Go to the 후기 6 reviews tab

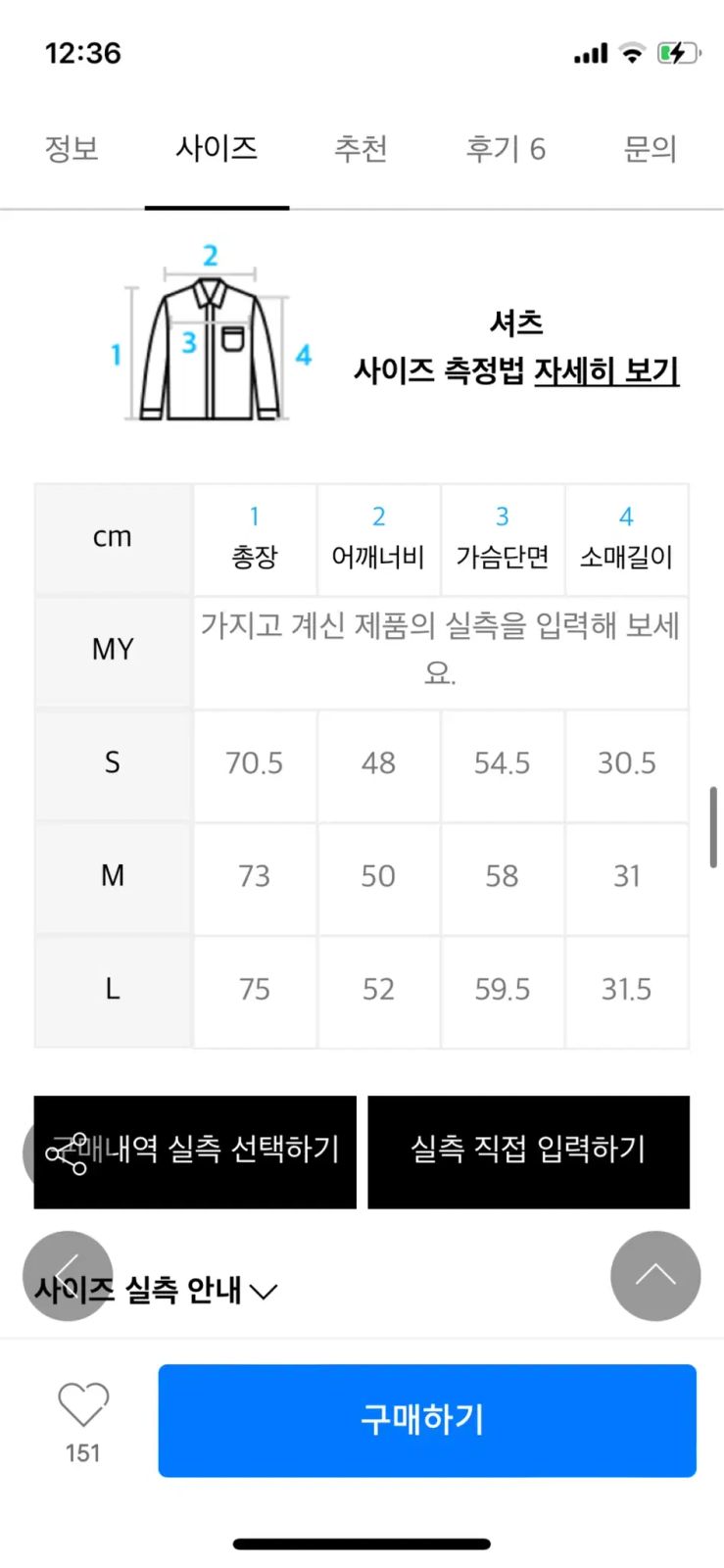coord(506,149)
